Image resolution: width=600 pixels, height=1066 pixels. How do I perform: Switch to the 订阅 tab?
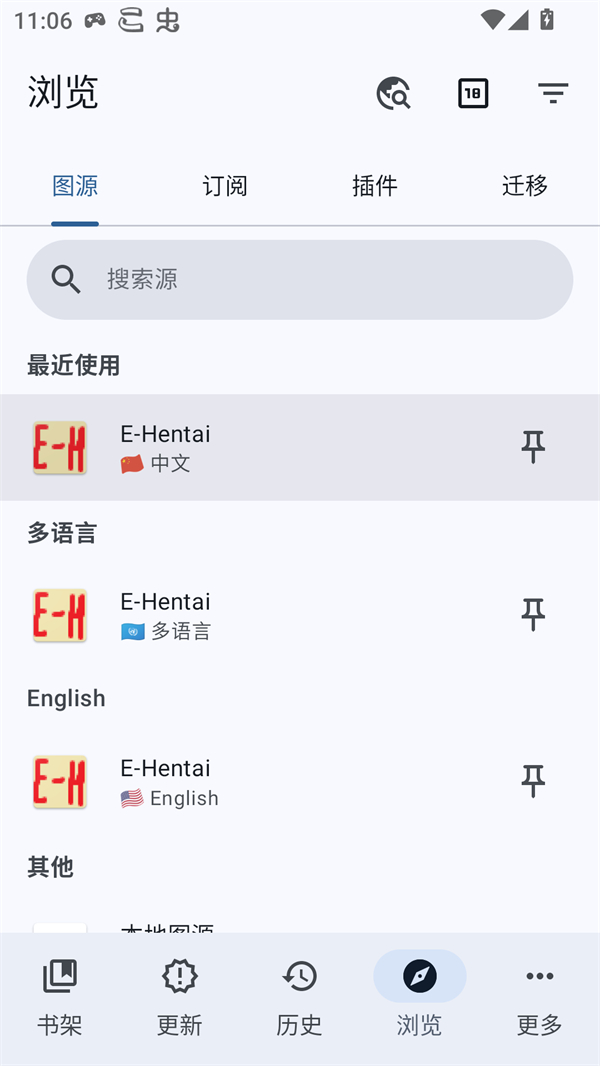(x=225, y=186)
